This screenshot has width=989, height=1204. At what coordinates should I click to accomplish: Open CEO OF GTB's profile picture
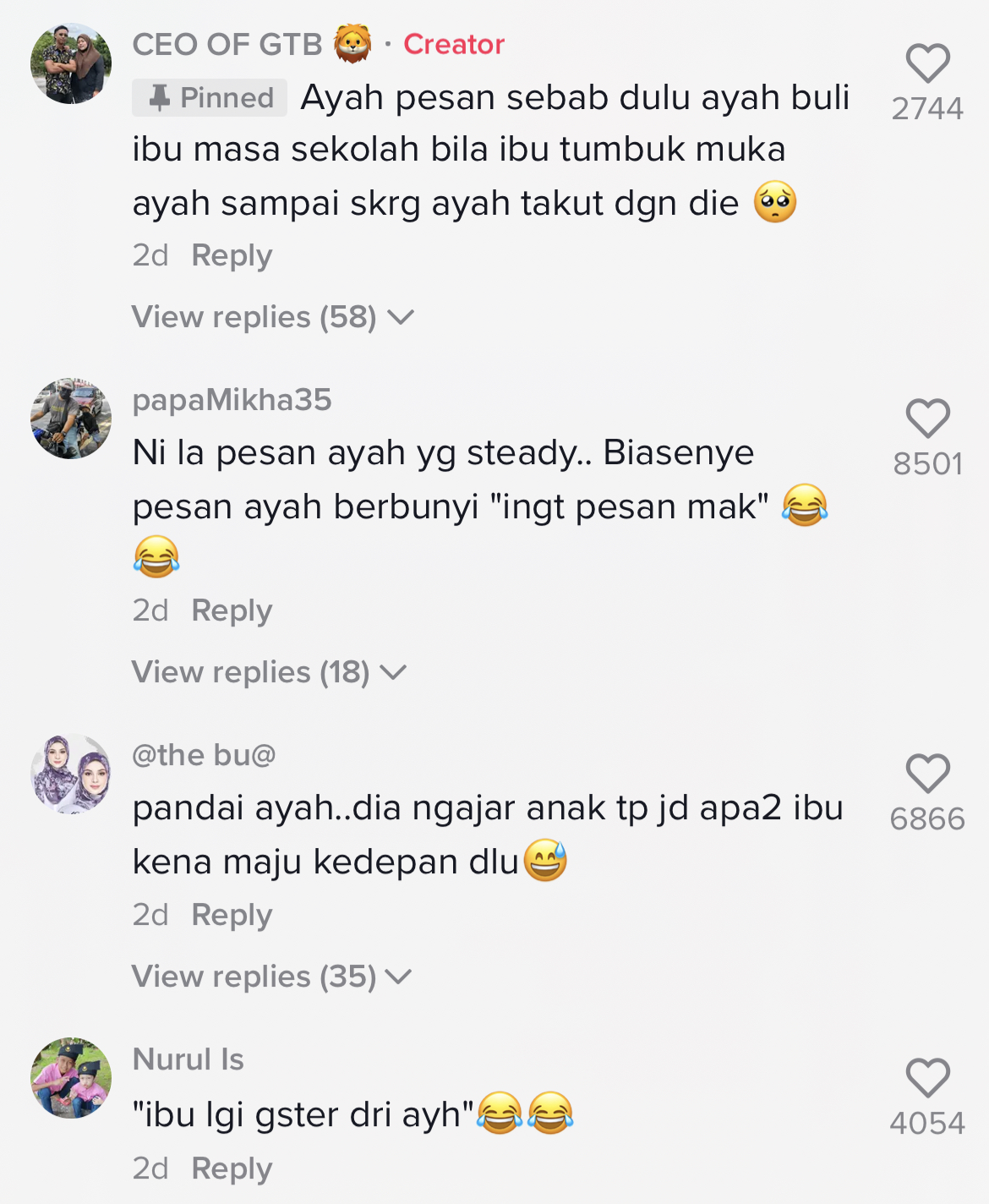click(71, 63)
